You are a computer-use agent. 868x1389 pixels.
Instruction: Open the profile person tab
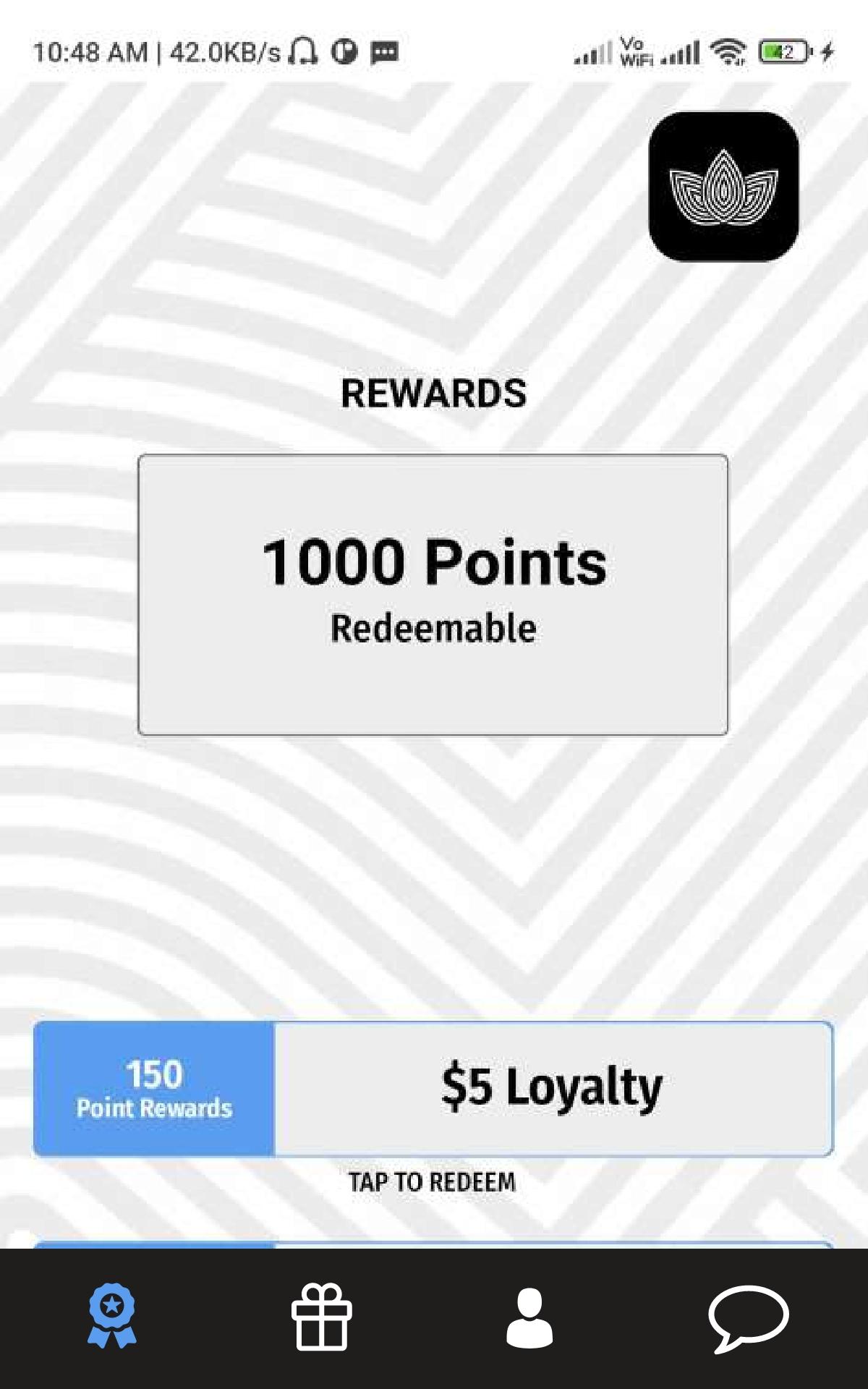click(529, 1317)
